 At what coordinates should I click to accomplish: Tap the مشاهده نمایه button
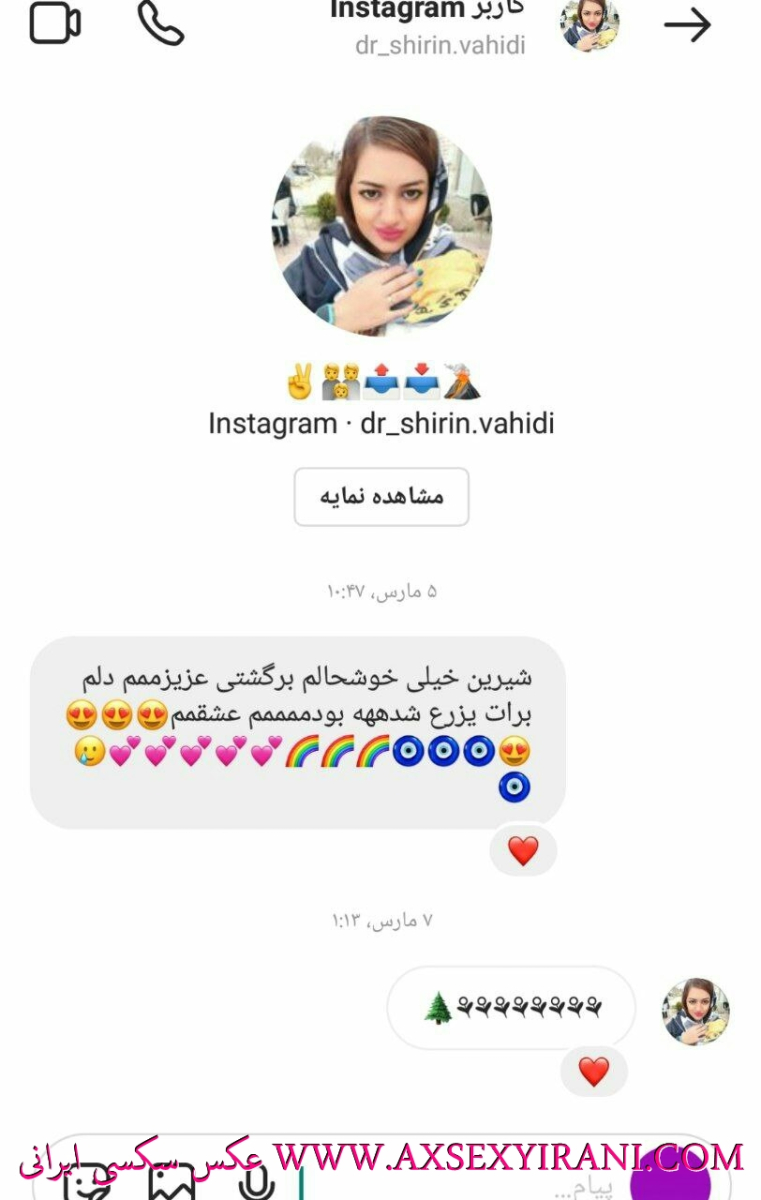pyautogui.click(x=381, y=496)
